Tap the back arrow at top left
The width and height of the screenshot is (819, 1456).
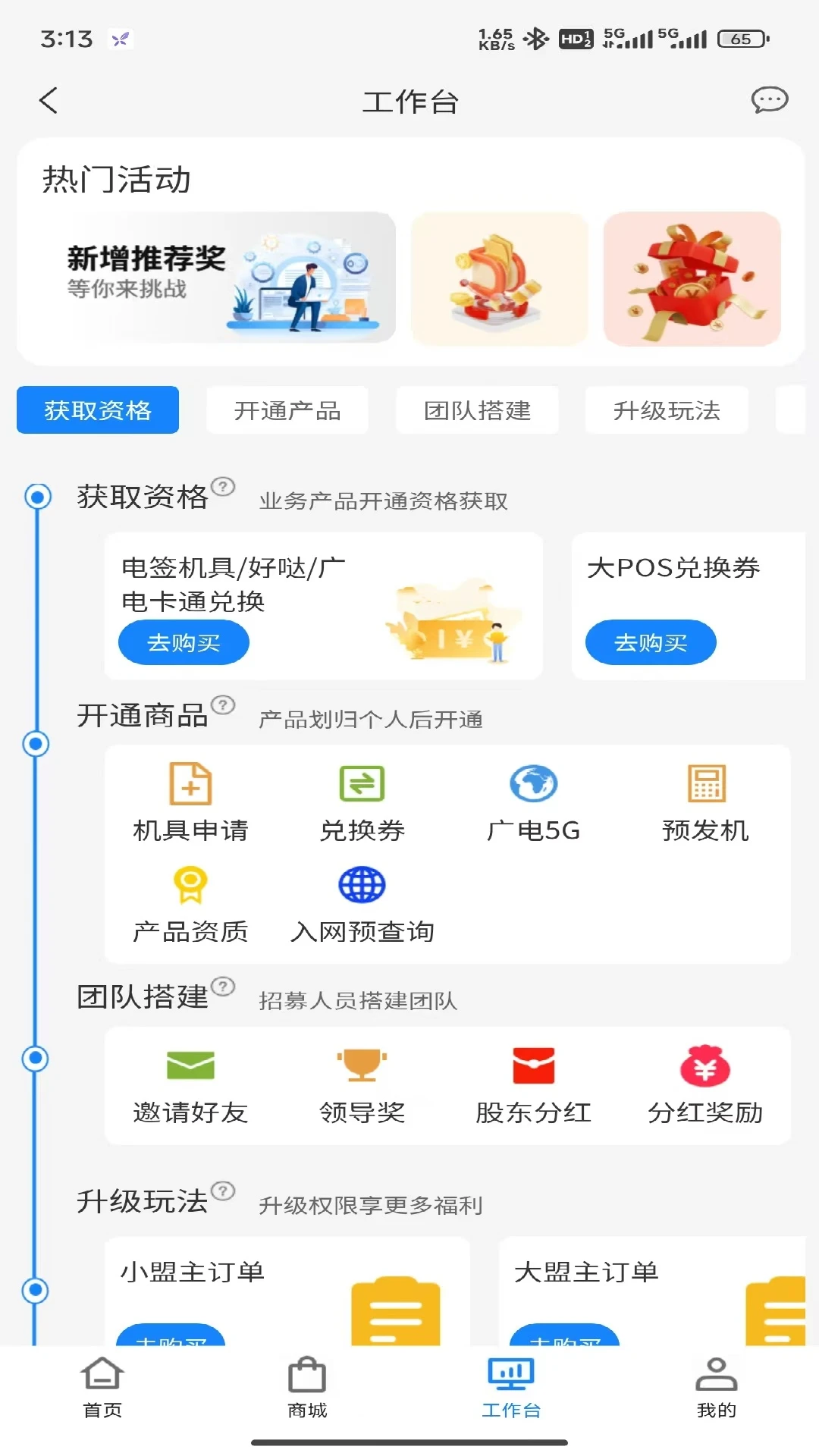point(49,101)
